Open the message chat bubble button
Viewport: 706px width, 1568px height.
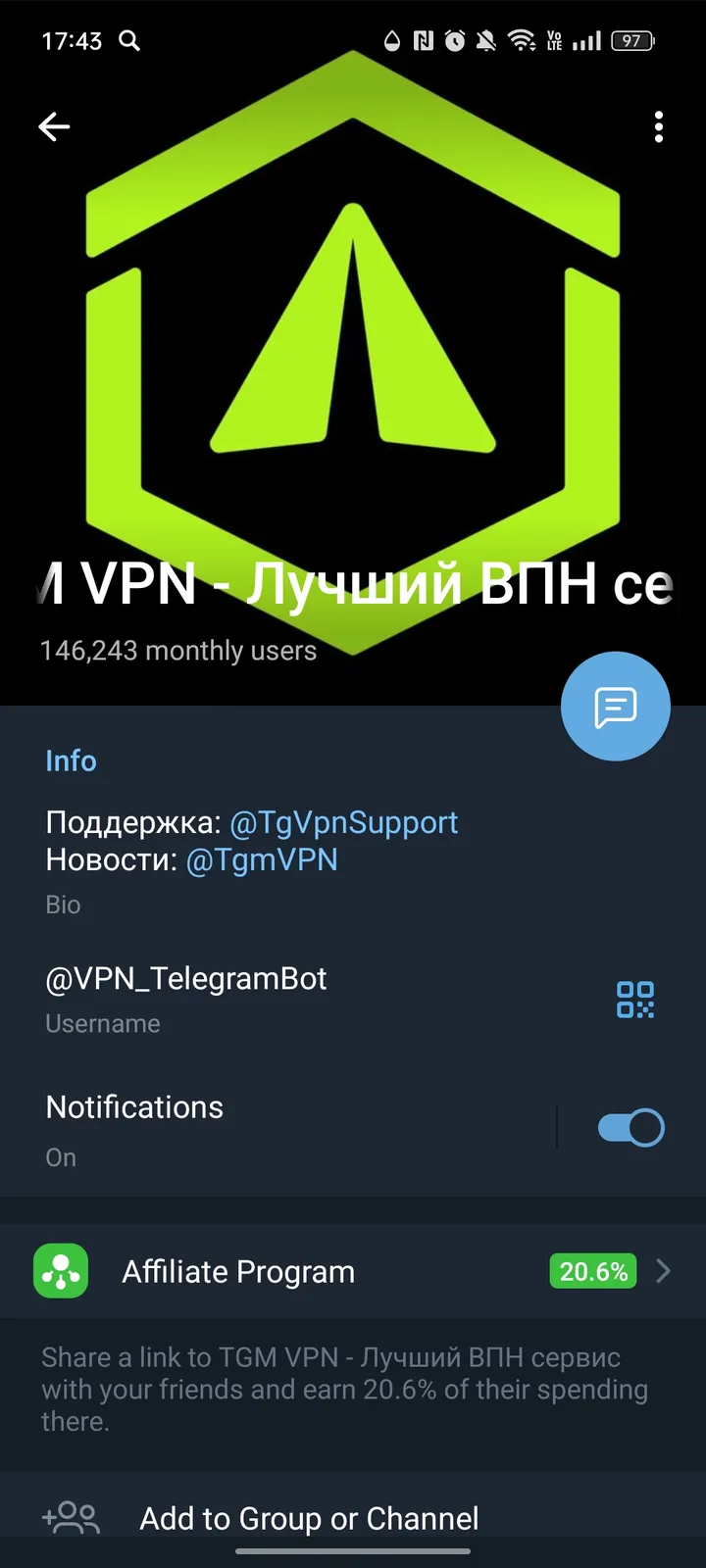(615, 706)
